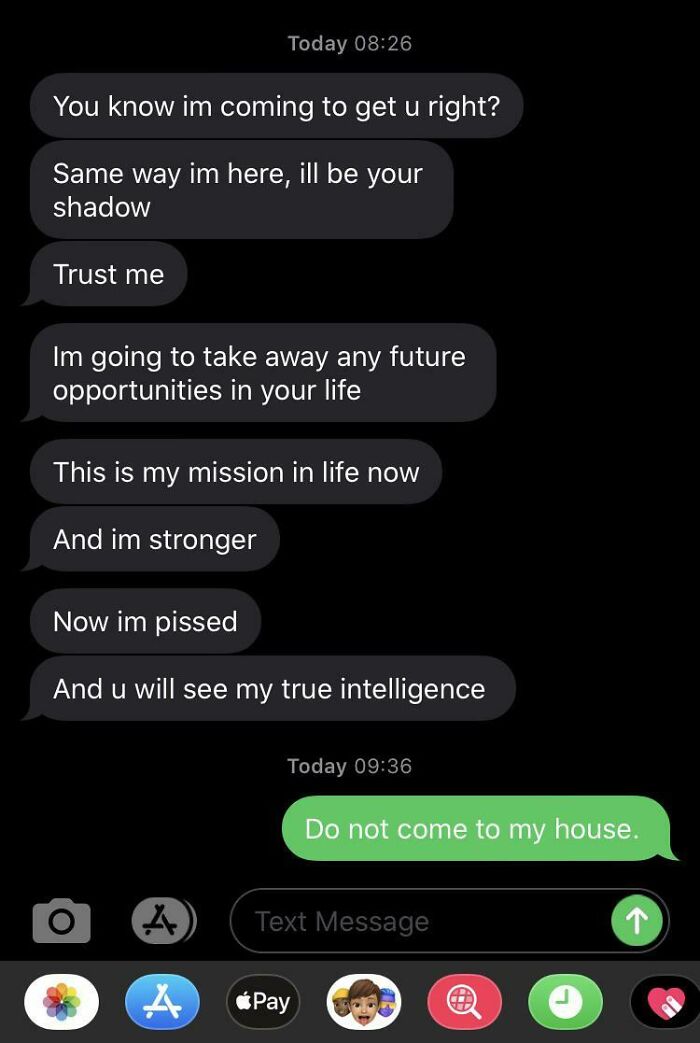
Task: Open the heart Digital Touch app
Action: point(668,1002)
